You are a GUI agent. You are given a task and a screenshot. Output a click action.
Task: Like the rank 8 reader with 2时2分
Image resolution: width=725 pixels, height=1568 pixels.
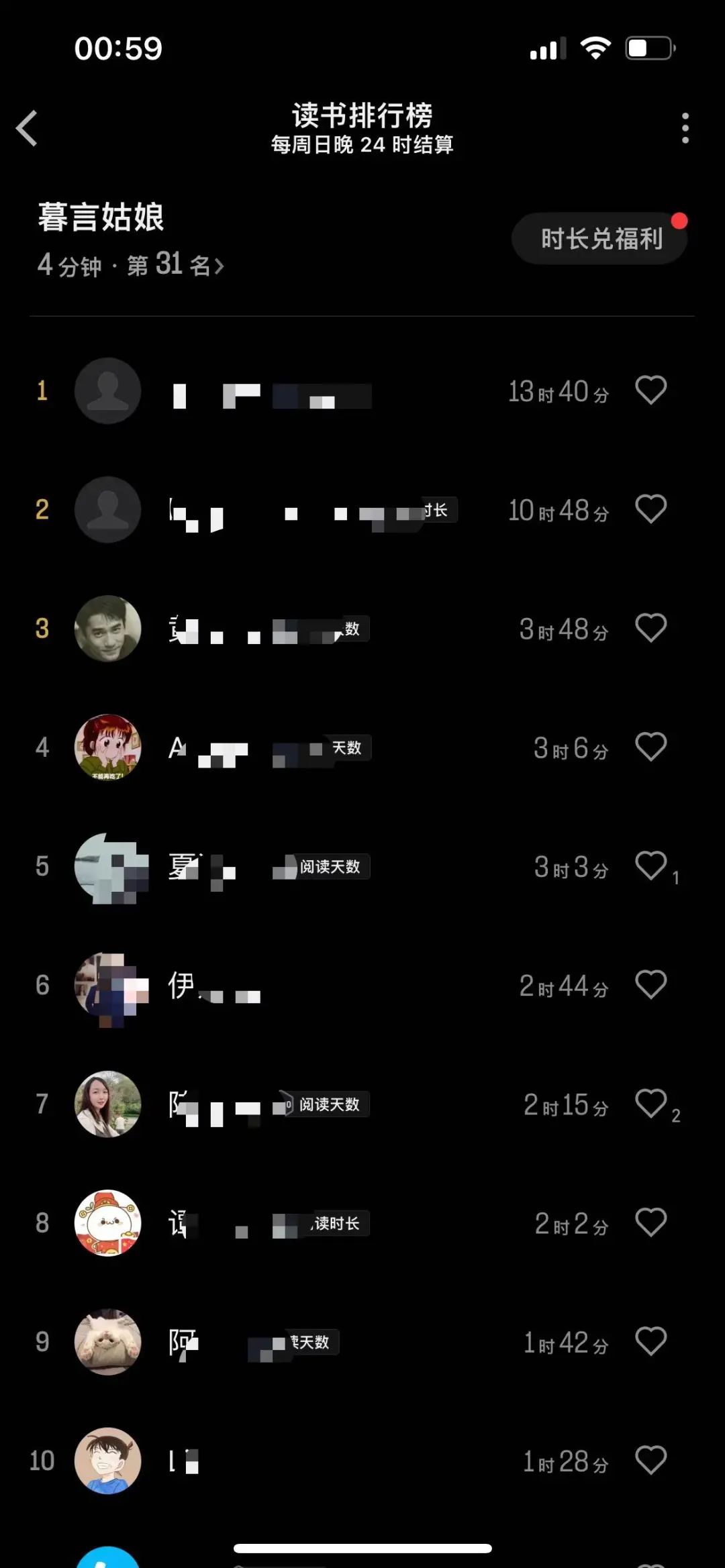pyautogui.click(x=650, y=1222)
